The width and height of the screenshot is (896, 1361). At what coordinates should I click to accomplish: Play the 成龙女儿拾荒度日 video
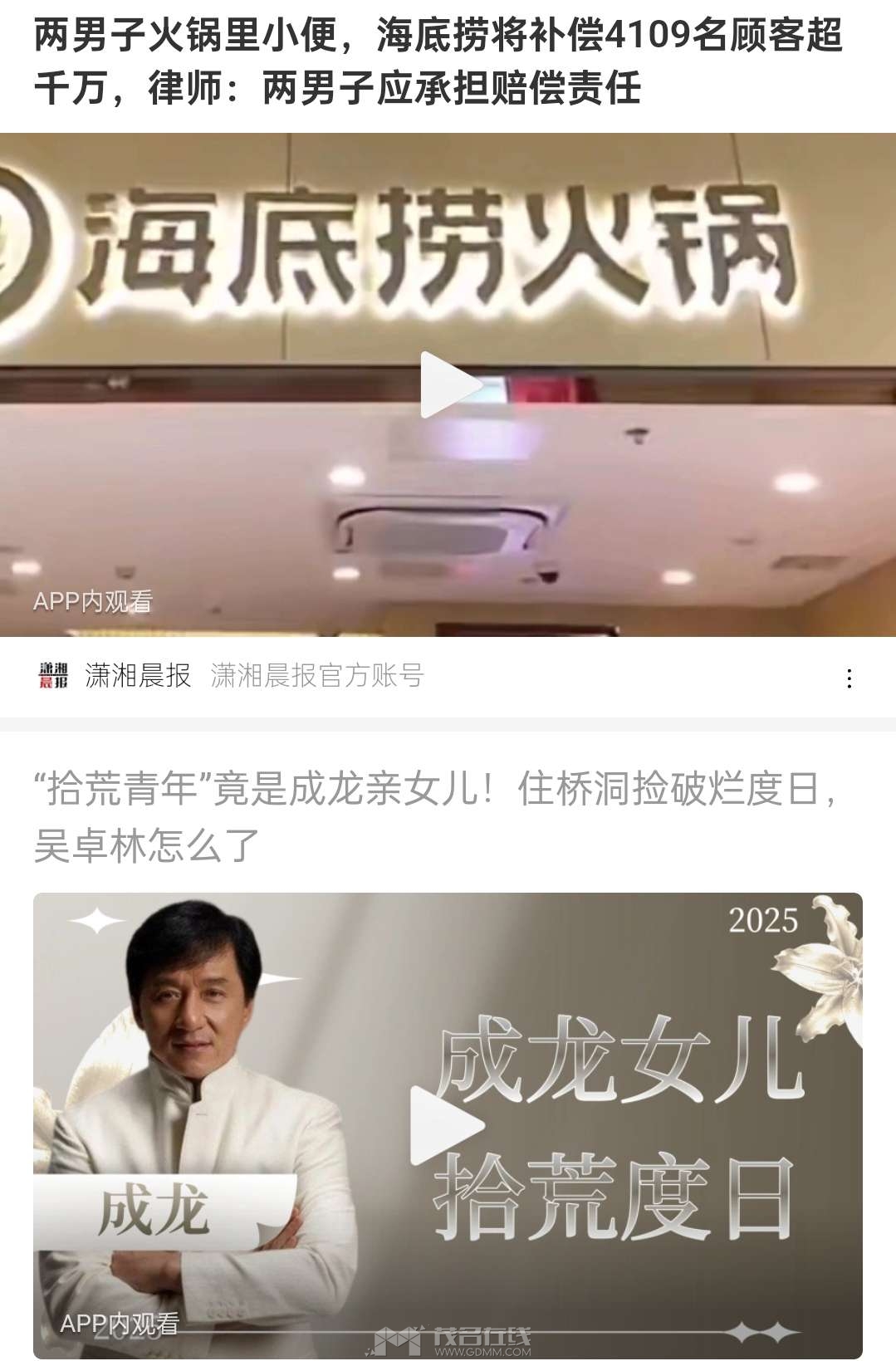point(446,1126)
